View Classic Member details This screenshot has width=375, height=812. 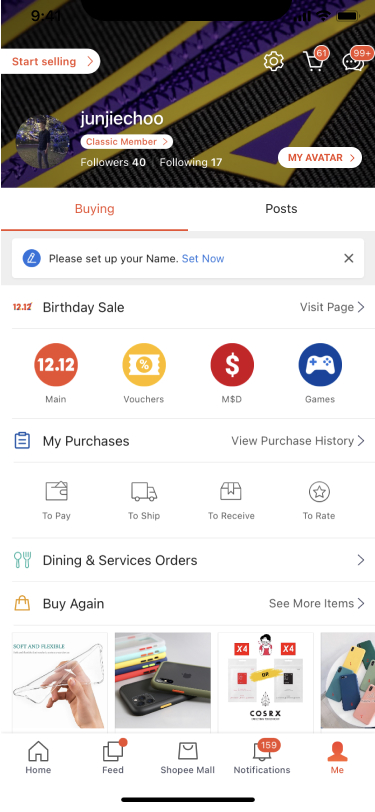click(x=126, y=142)
